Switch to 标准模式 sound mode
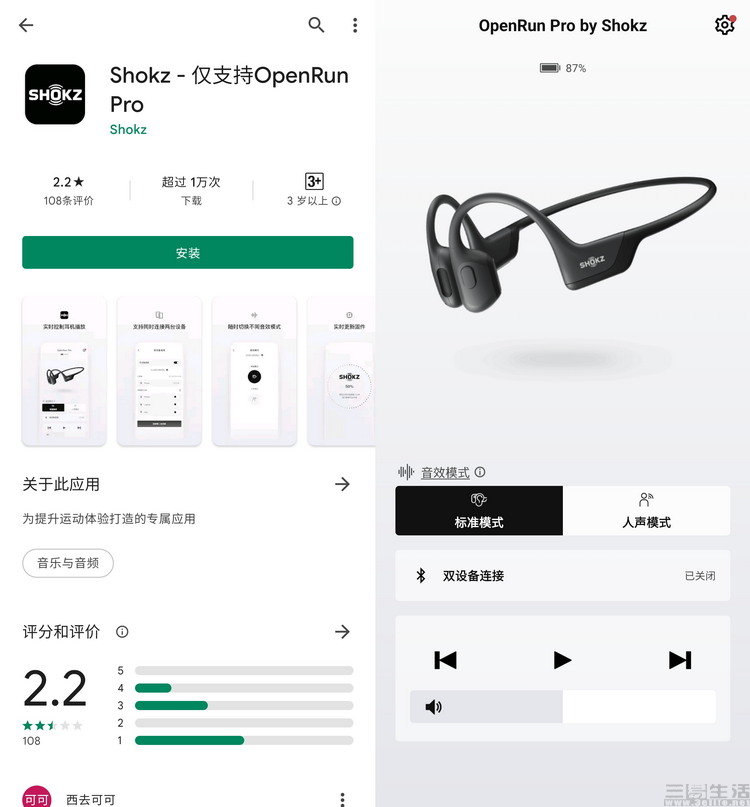 (x=479, y=510)
